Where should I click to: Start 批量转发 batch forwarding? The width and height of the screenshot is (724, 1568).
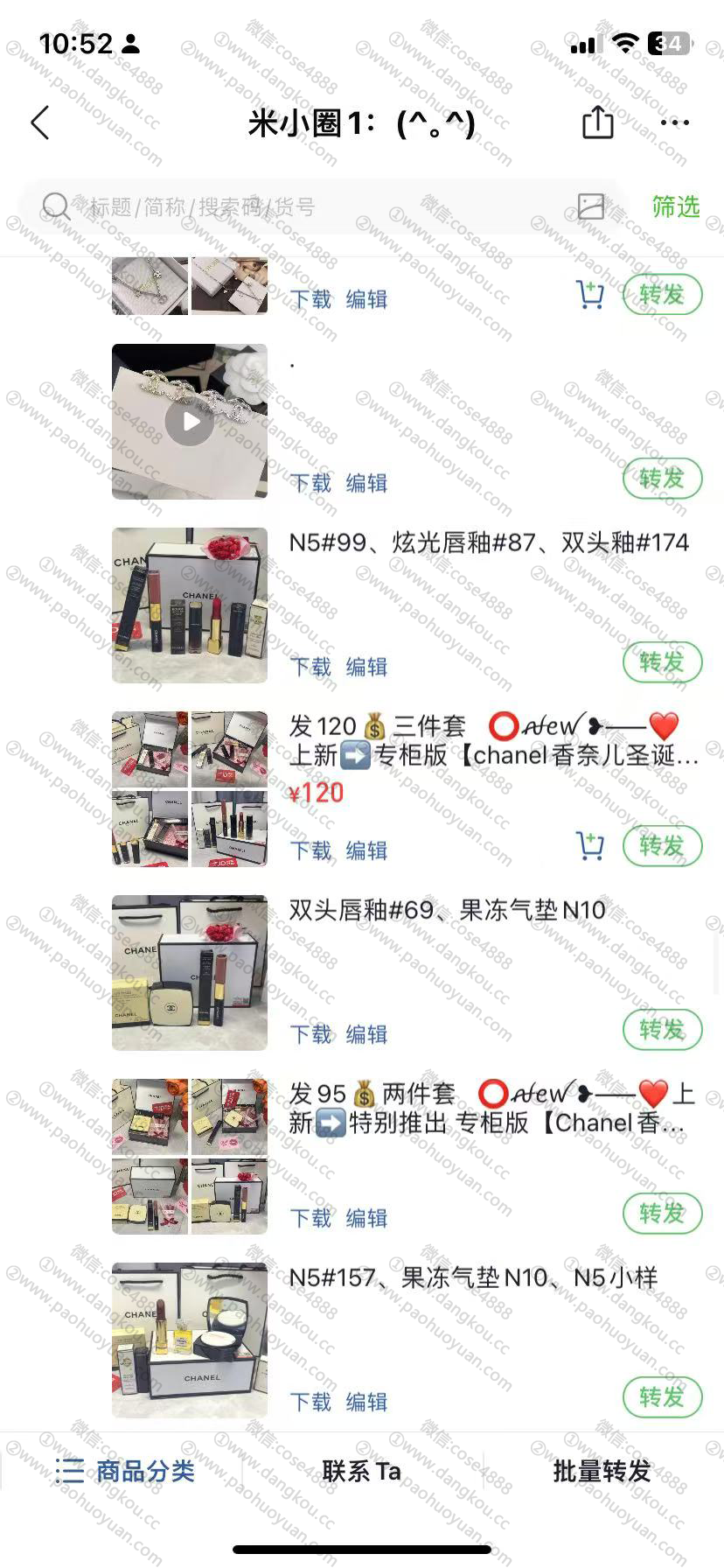[602, 1471]
